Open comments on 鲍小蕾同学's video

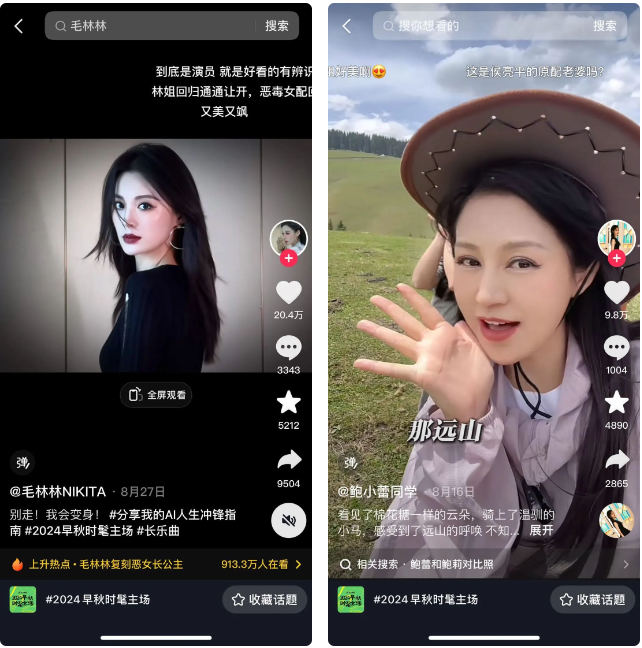coord(616,348)
